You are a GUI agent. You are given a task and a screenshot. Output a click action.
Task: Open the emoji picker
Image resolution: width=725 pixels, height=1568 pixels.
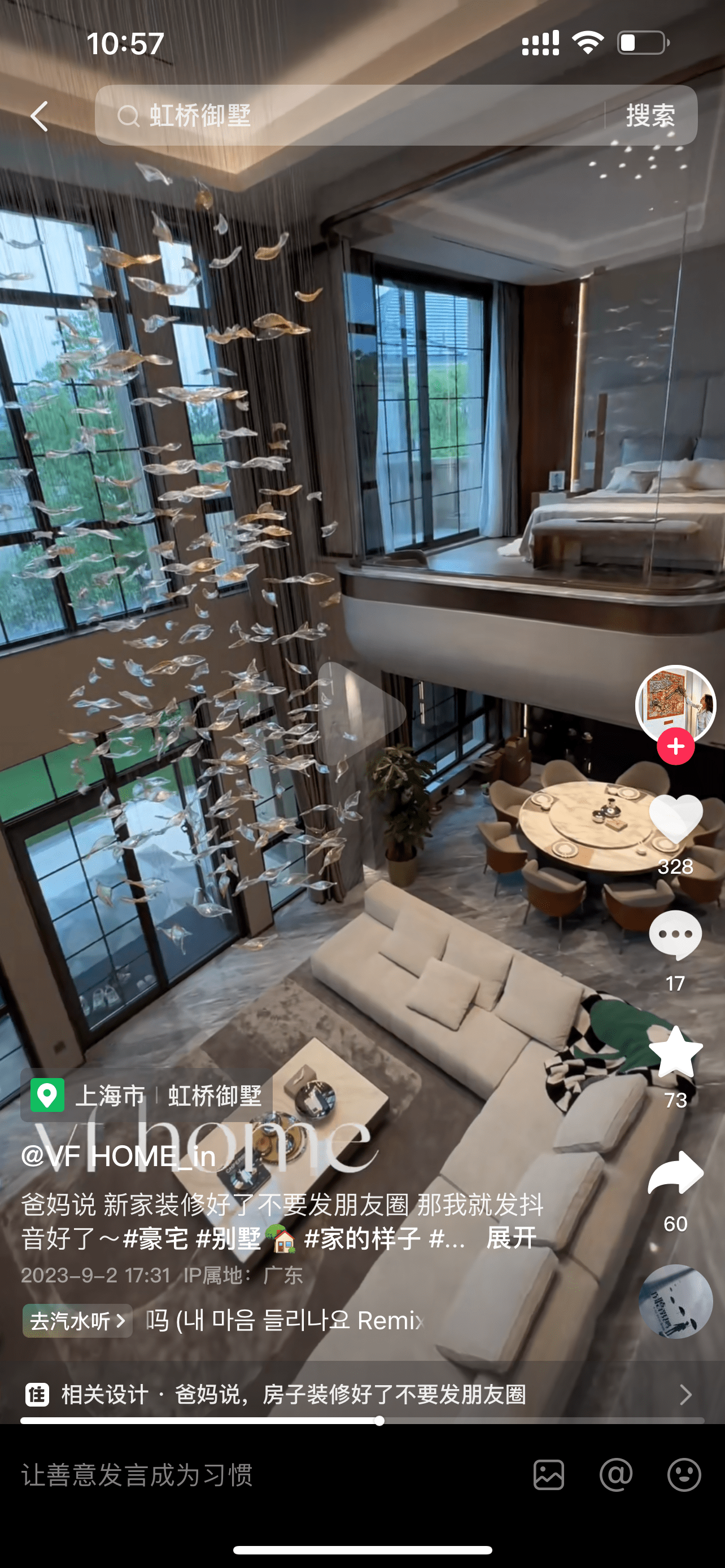[684, 1475]
